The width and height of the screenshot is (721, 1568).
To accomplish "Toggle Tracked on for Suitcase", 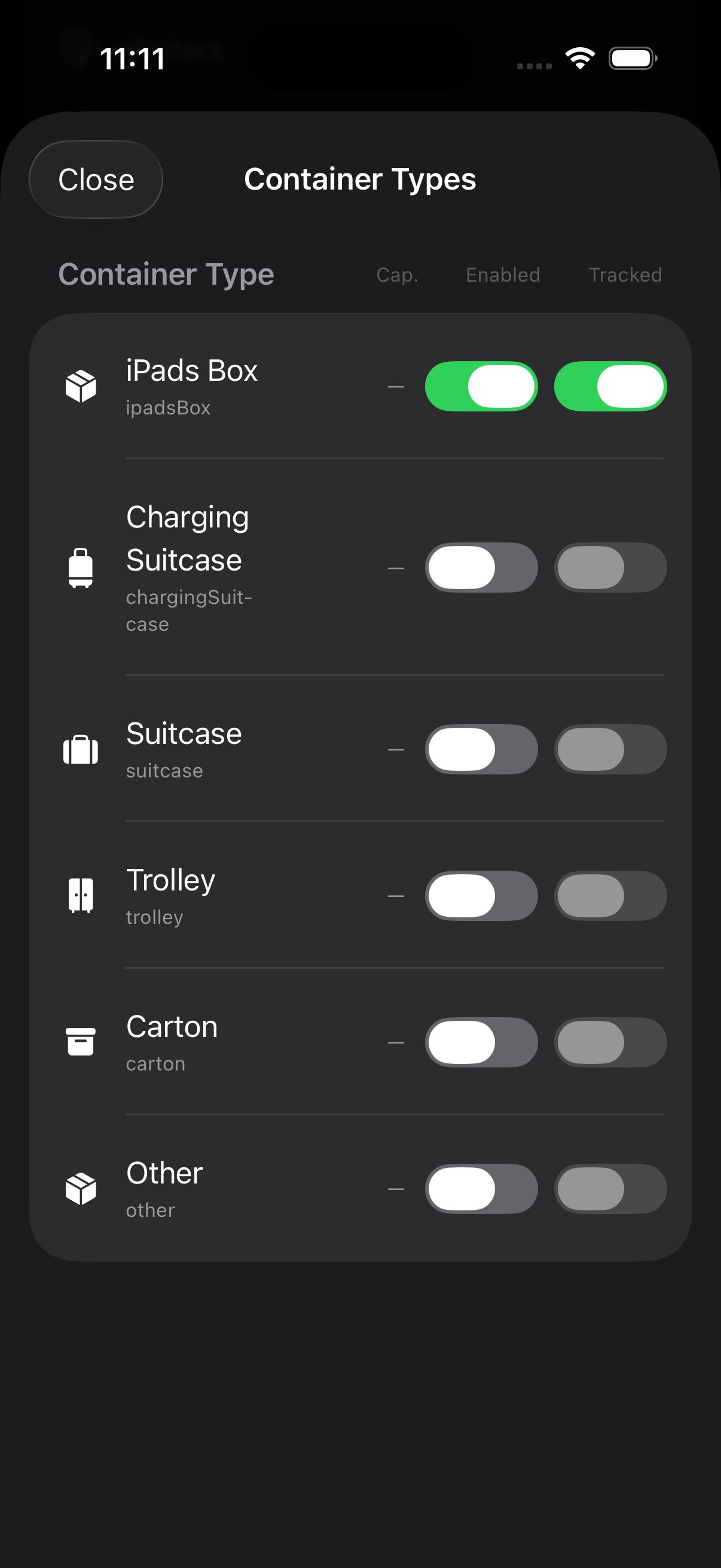I will (610, 750).
